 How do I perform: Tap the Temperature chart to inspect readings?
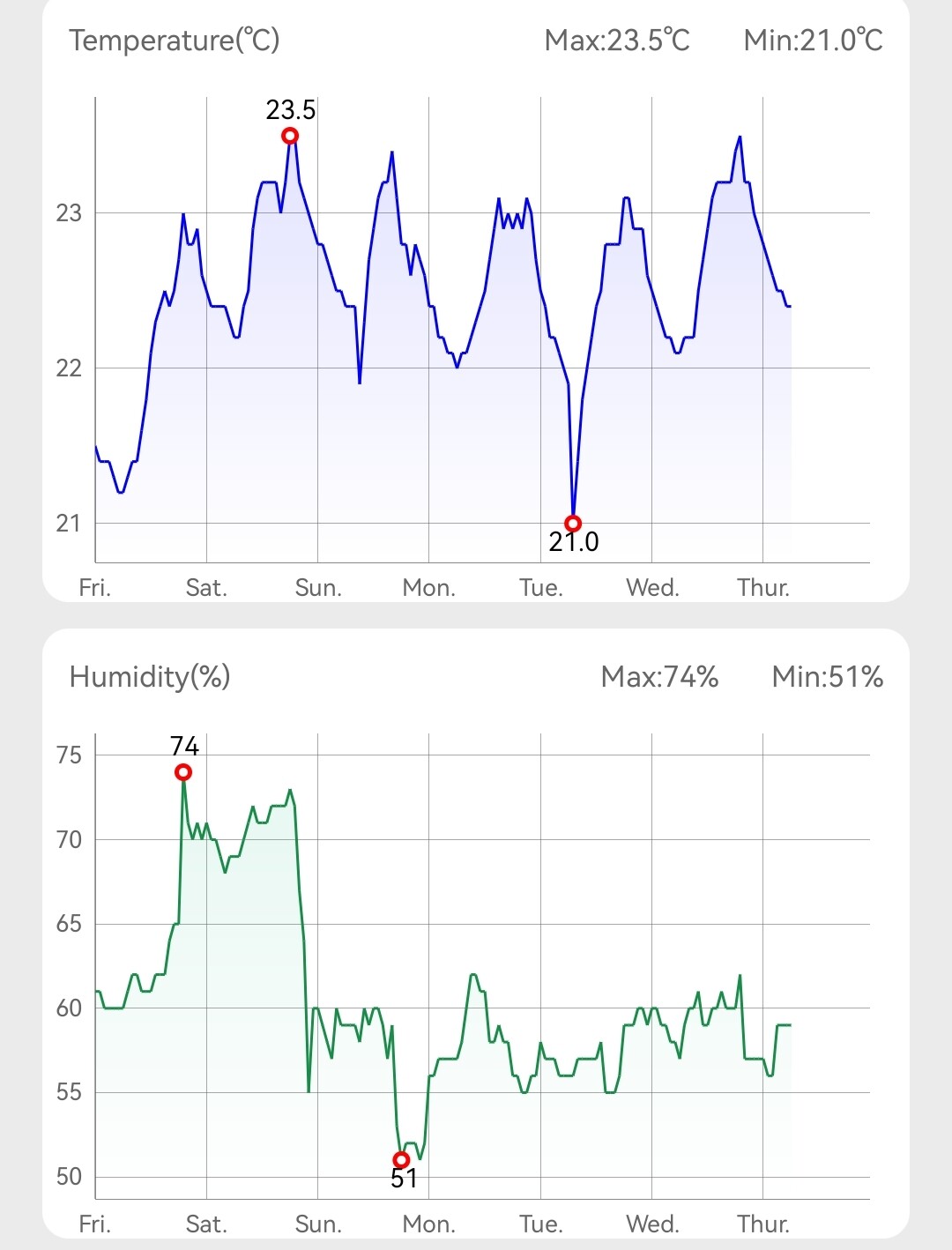[481, 331]
